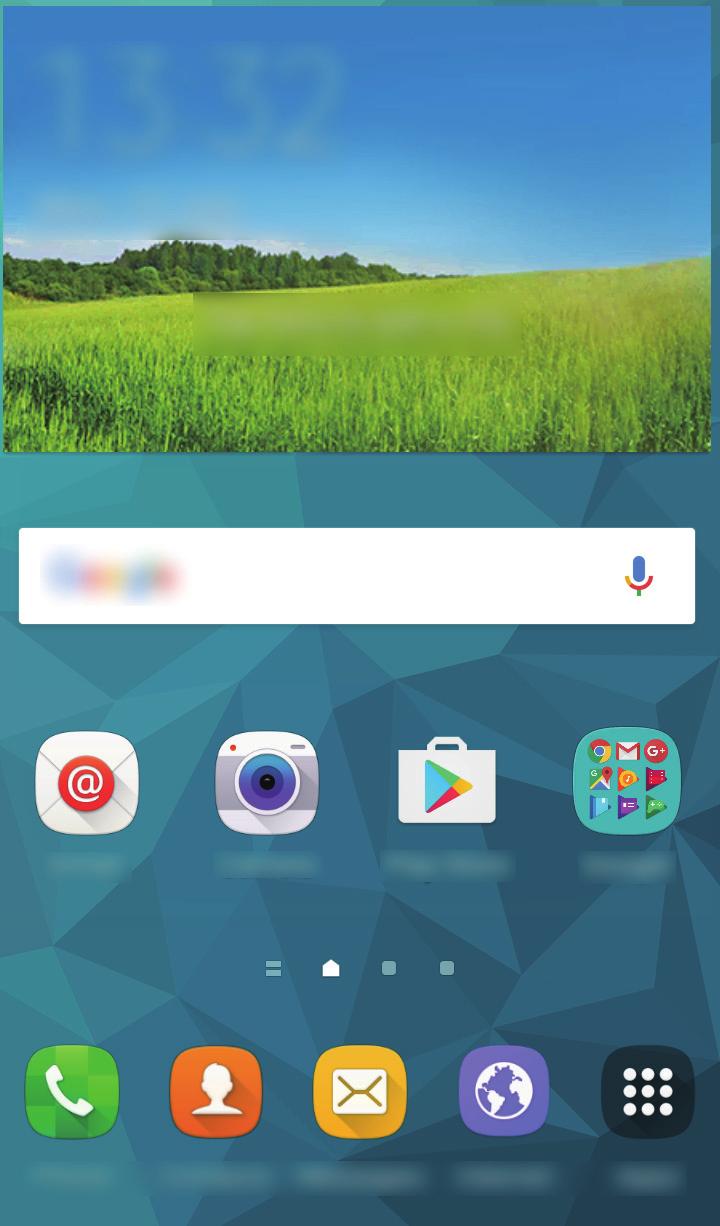Open the Play Store
Viewport: 720px width, 1226px height.
click(447, 783)
